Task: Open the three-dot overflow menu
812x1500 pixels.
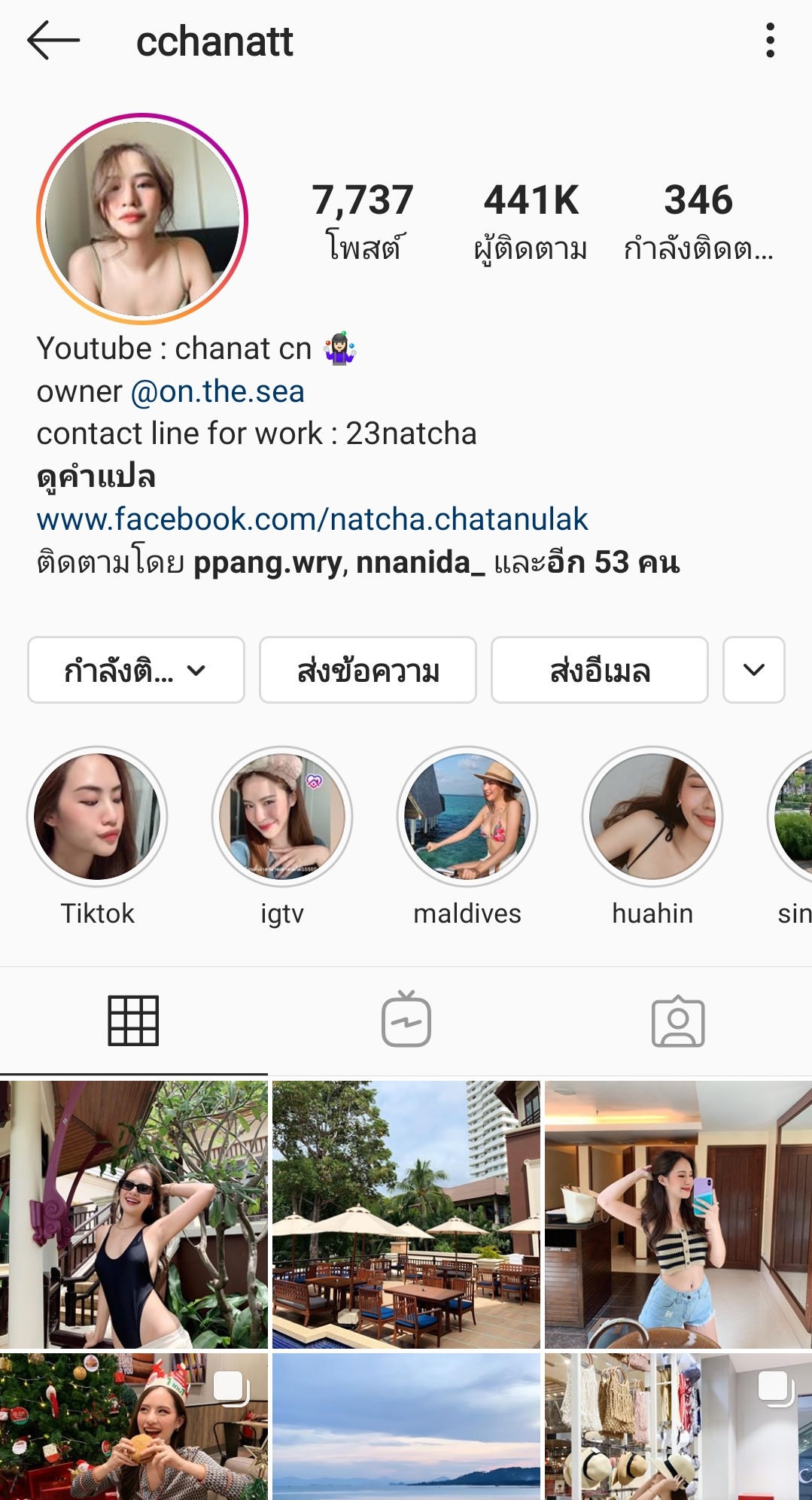Action: (769, 41)
